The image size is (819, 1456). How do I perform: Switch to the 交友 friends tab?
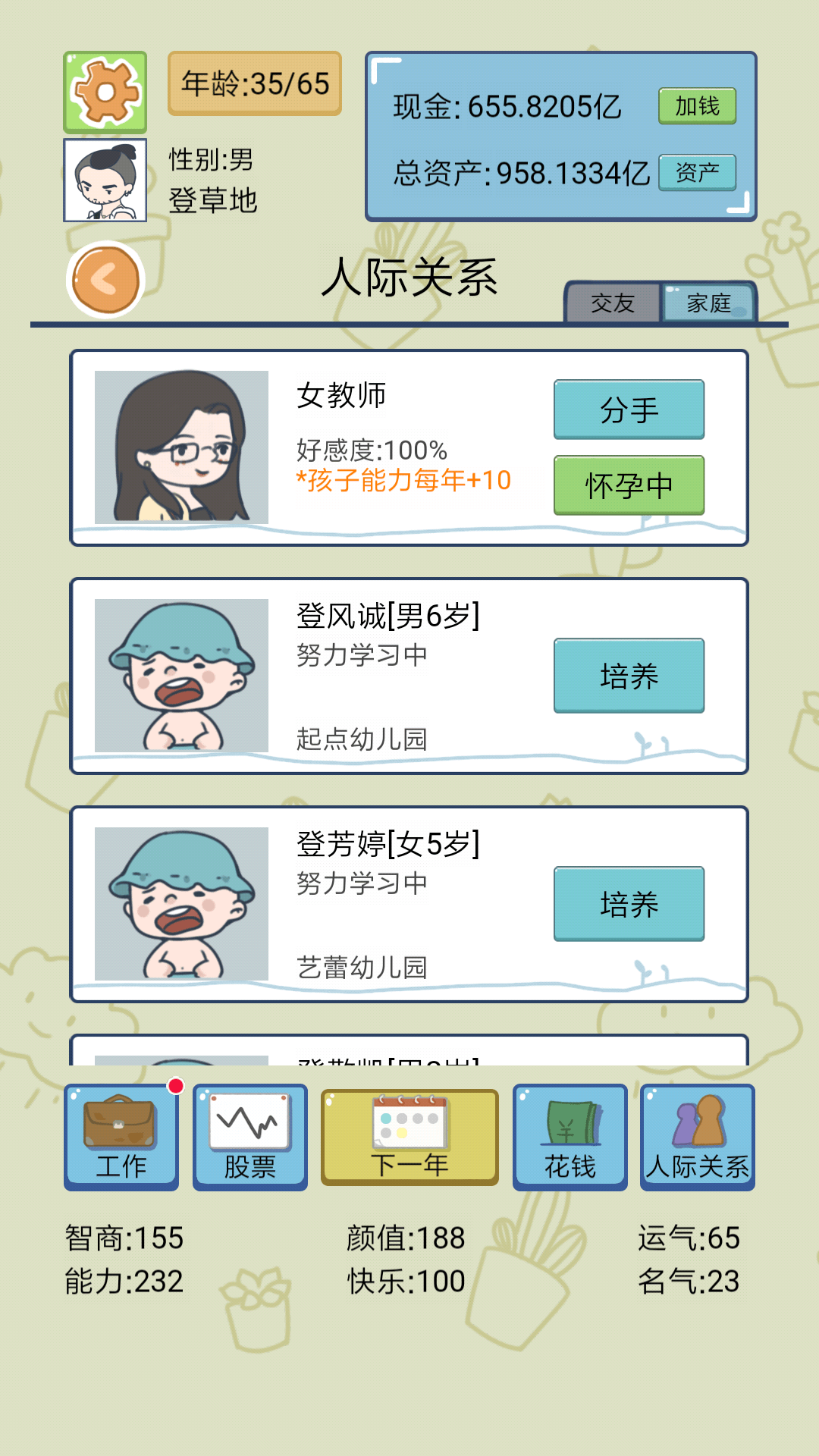coord(614,303)
